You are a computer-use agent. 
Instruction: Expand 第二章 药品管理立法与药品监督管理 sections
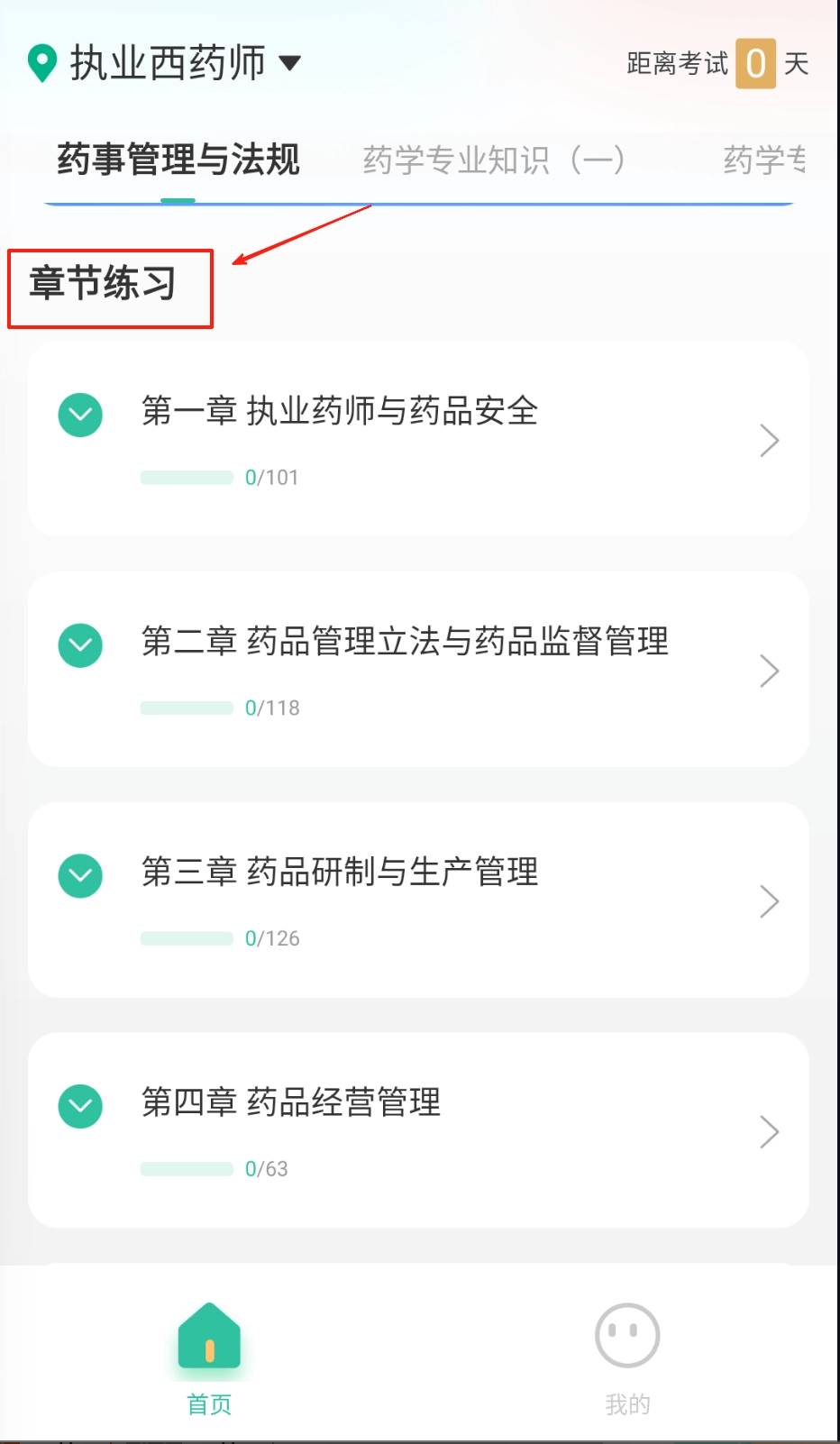[x=80, y=645]
